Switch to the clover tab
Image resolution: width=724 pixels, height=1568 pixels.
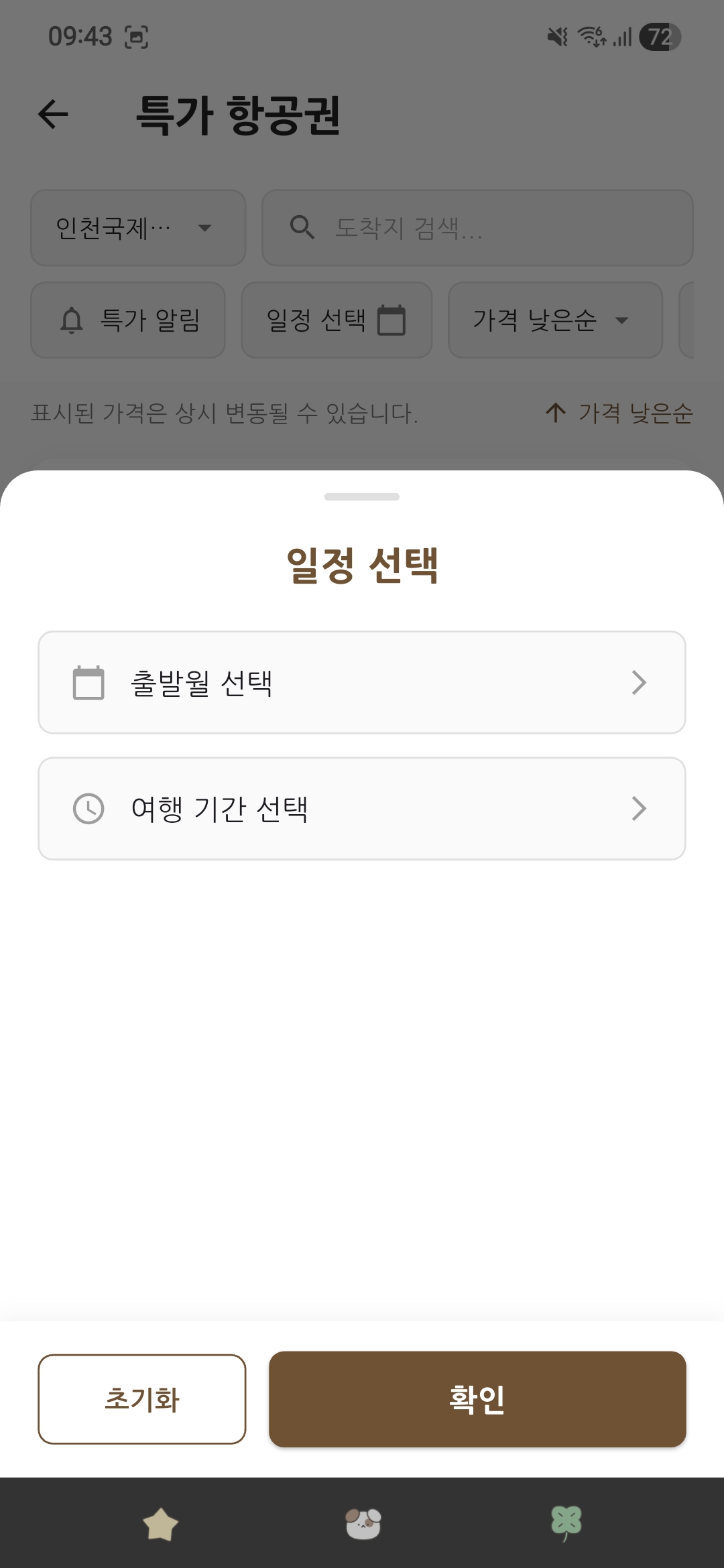tap(566, 1522)
